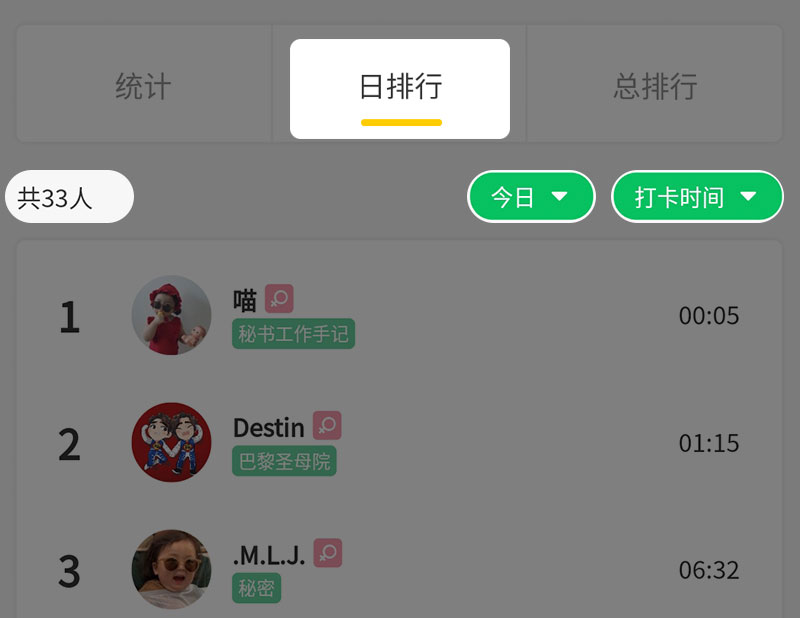Screen dimensions: 800x618
Task: Expand the 今日 date dropdown
Action: (531, 197)
